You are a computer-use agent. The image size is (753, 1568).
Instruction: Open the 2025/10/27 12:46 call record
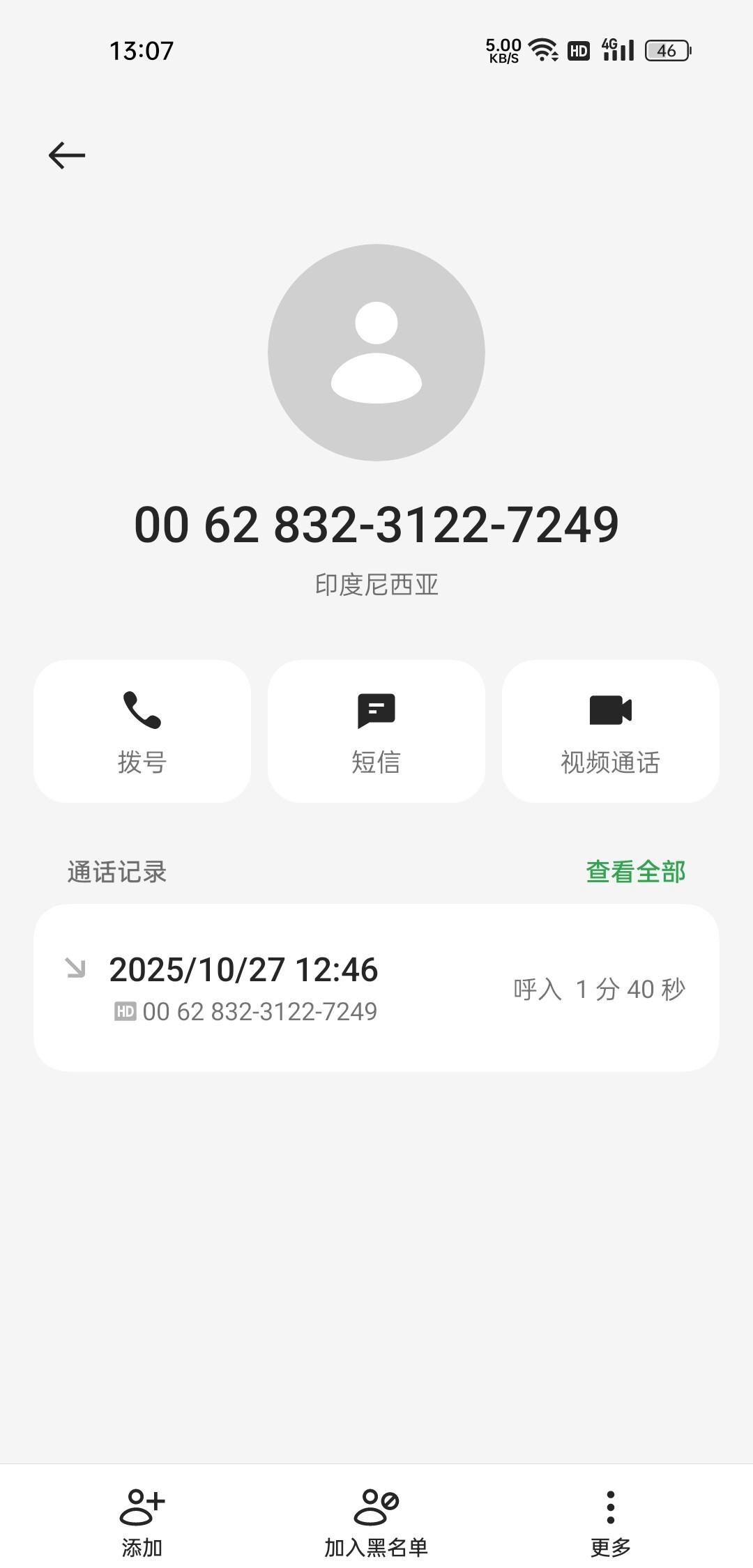click(x=376, y=987)
